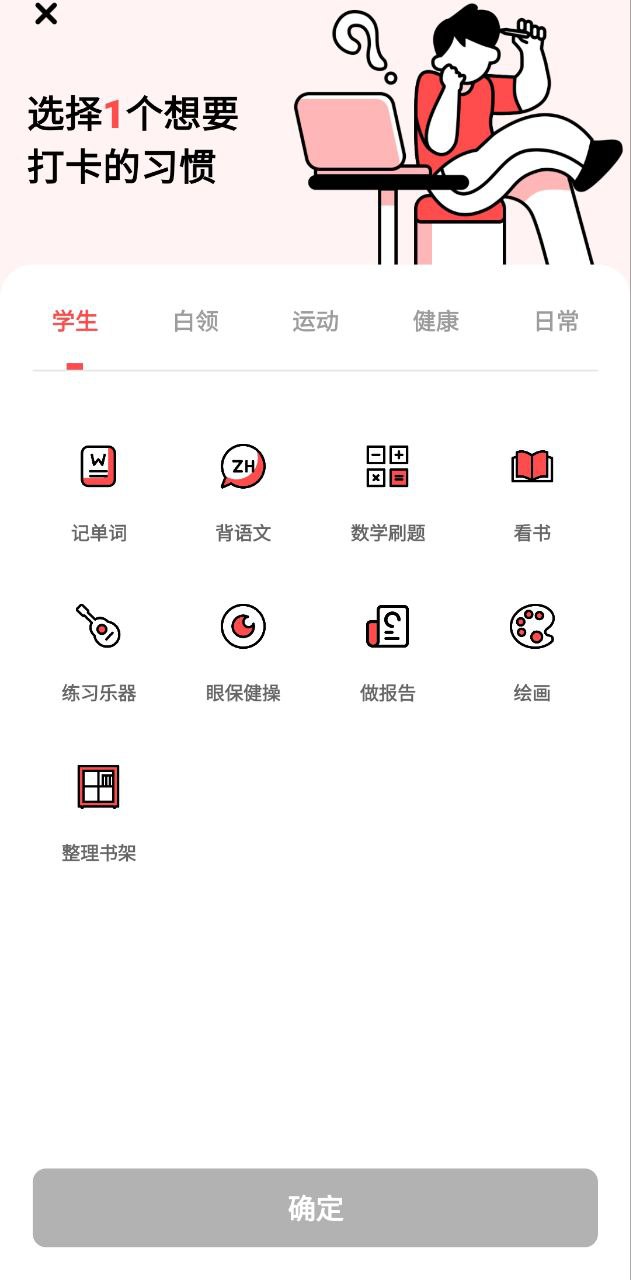Select the 学生 tab

[75, 321]
